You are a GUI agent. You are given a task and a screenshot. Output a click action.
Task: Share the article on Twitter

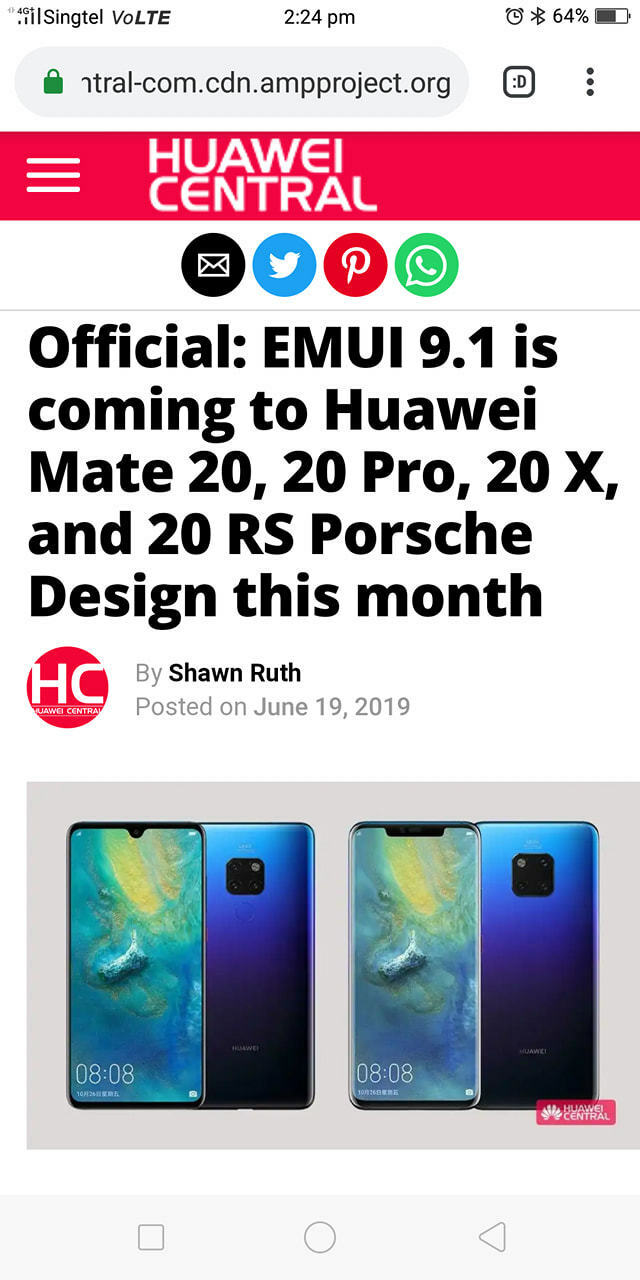284,265
